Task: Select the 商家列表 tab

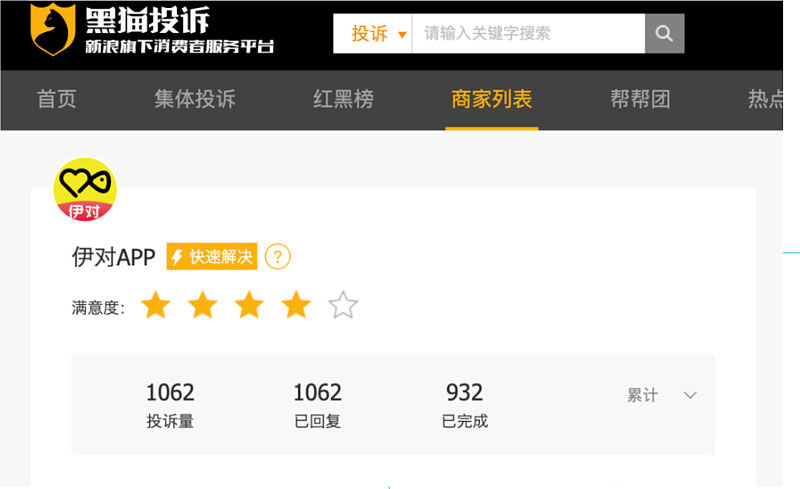Action: point(491,100)
